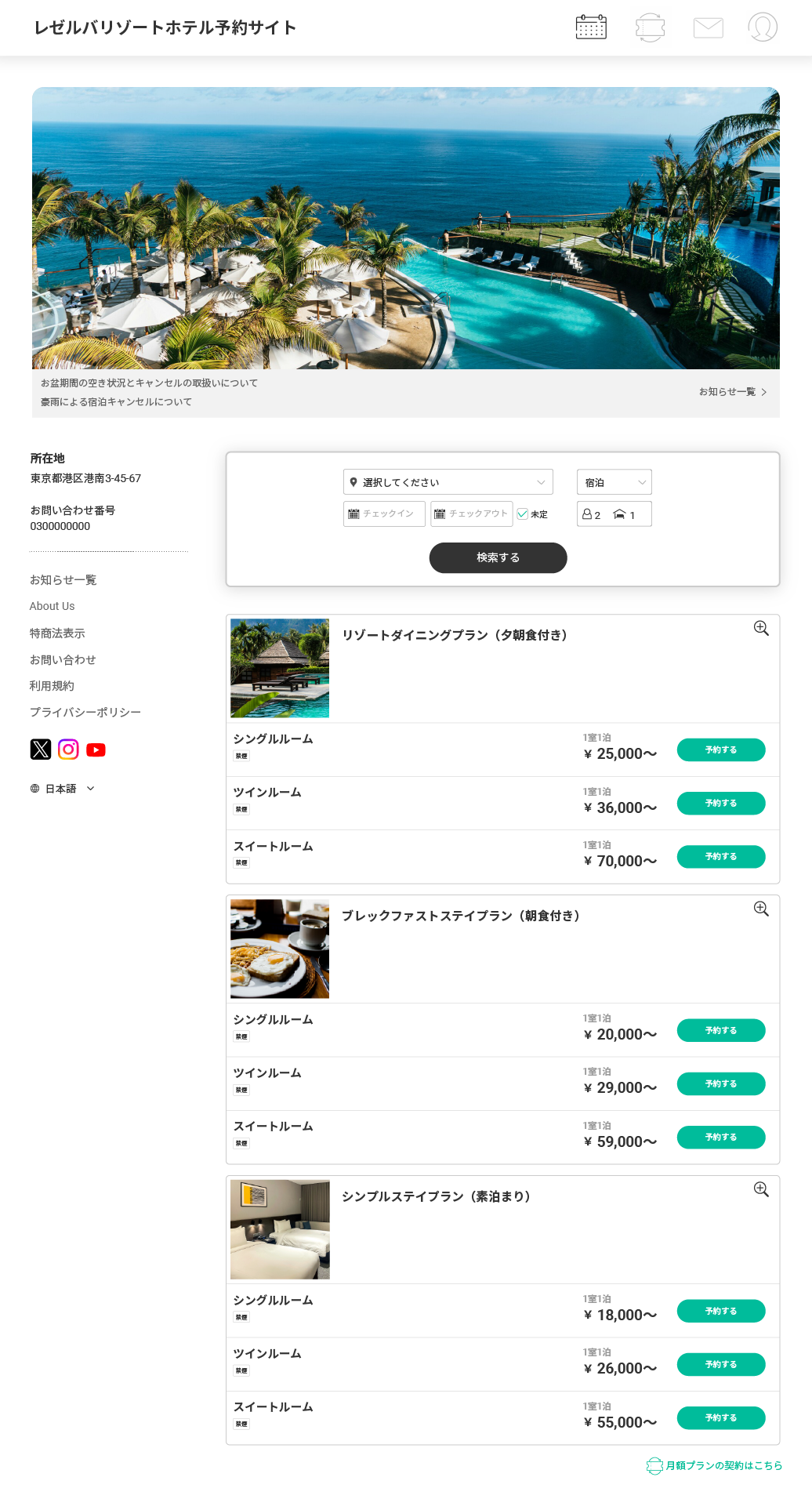
Task: Open お知らせ一覧 link beside the announcements
Action: click(x=732, y=392)
